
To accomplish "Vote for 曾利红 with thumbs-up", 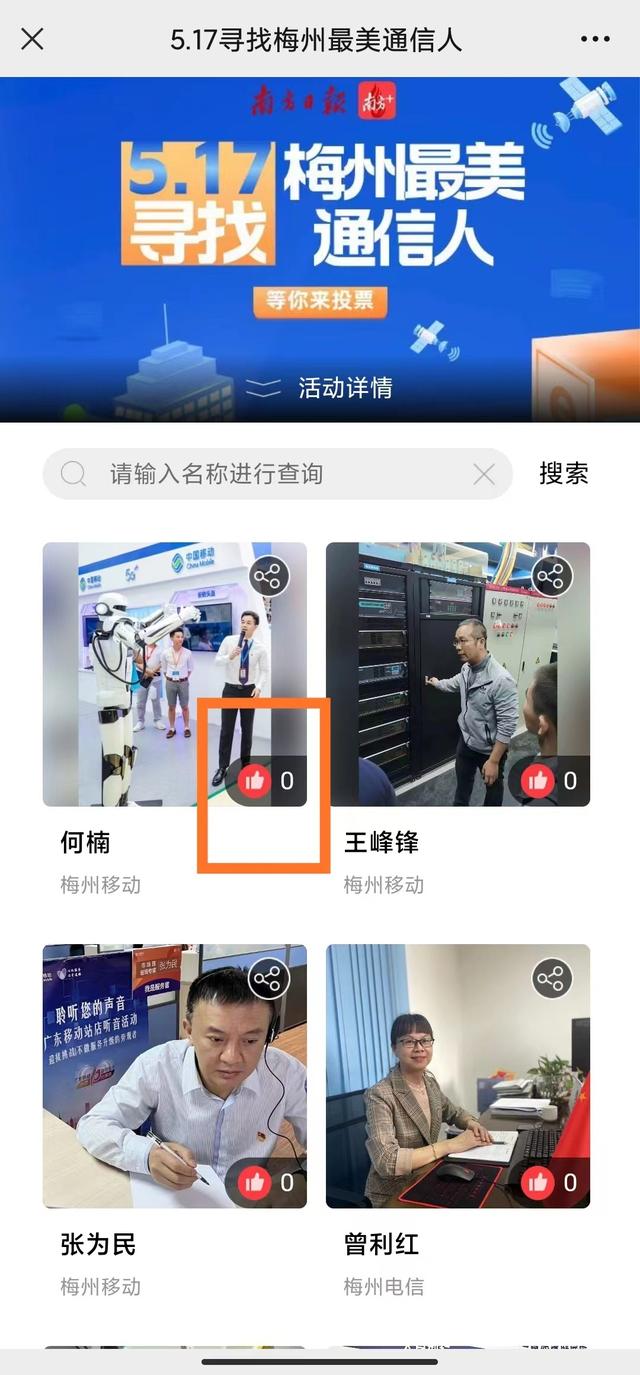I will point(538,1183).
